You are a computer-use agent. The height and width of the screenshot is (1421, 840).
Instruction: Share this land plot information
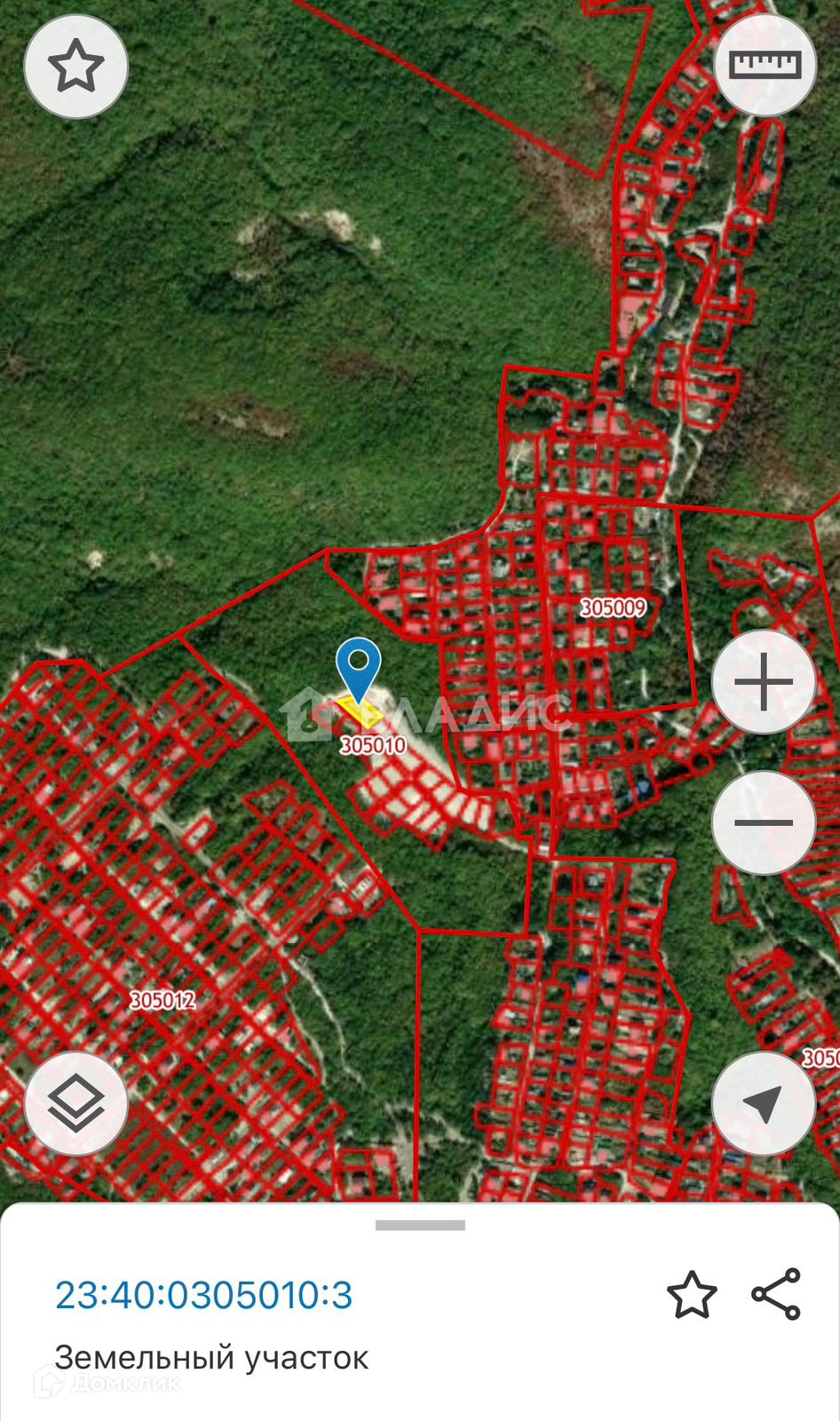776,1295
